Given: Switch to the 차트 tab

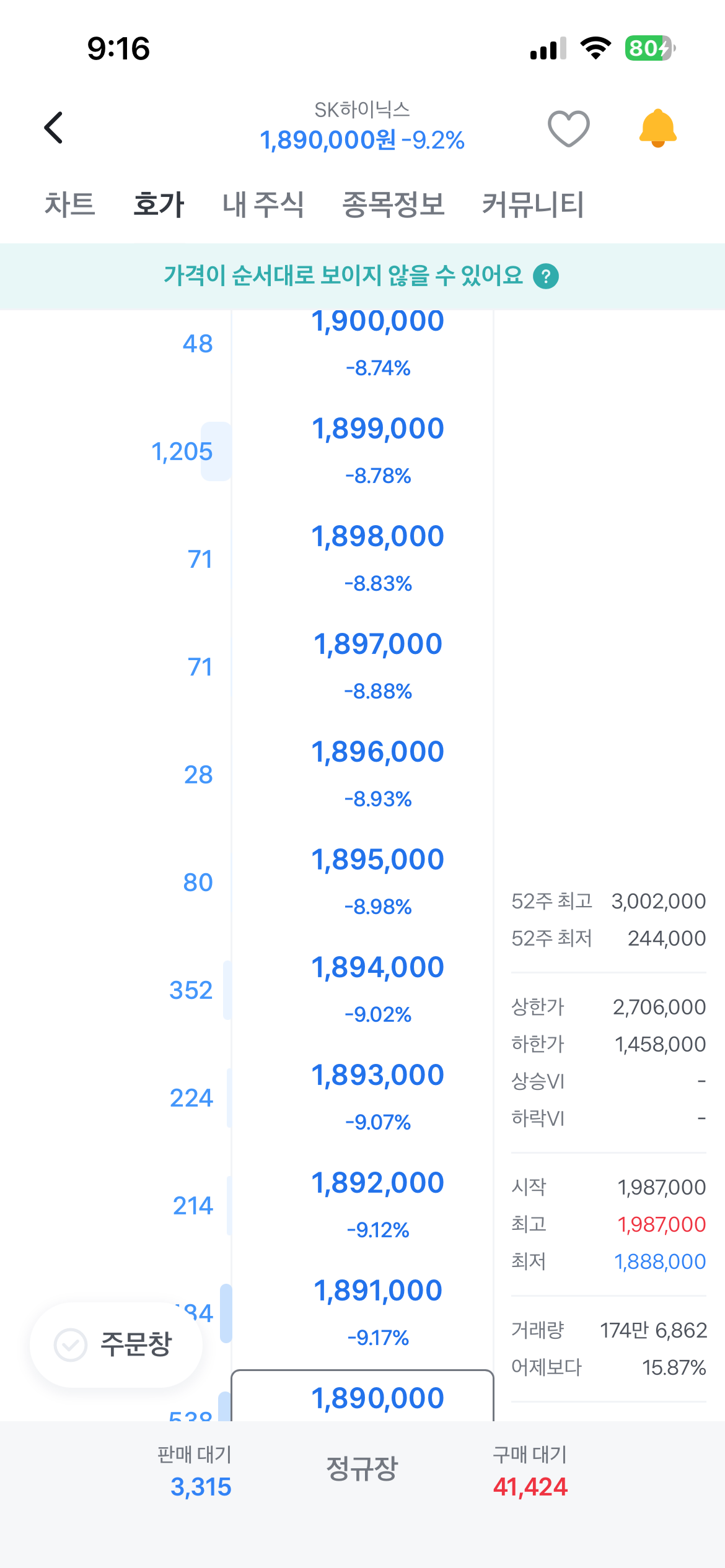Looking at the screenshot, I should [69, 204].
